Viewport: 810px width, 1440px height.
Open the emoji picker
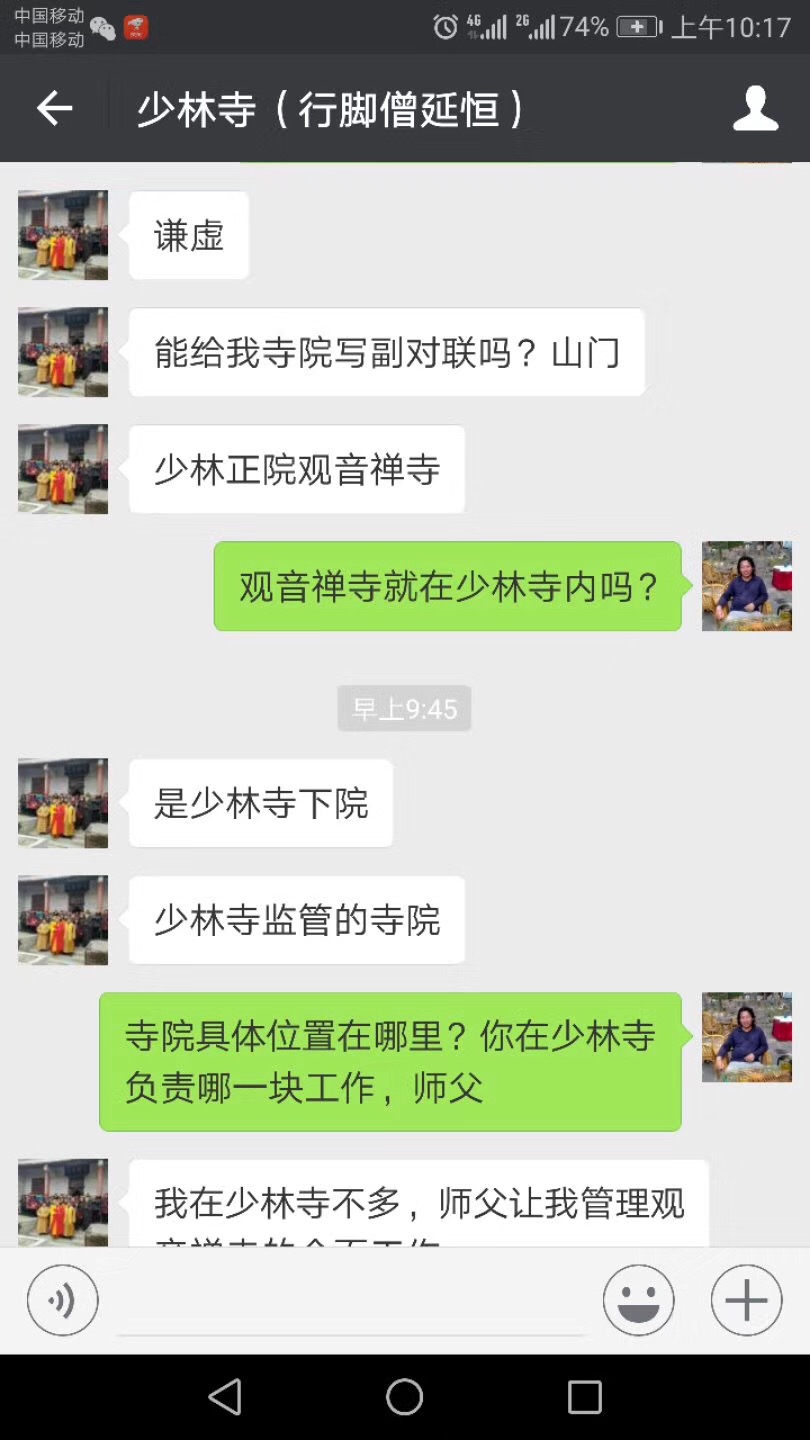point(638,1300)
